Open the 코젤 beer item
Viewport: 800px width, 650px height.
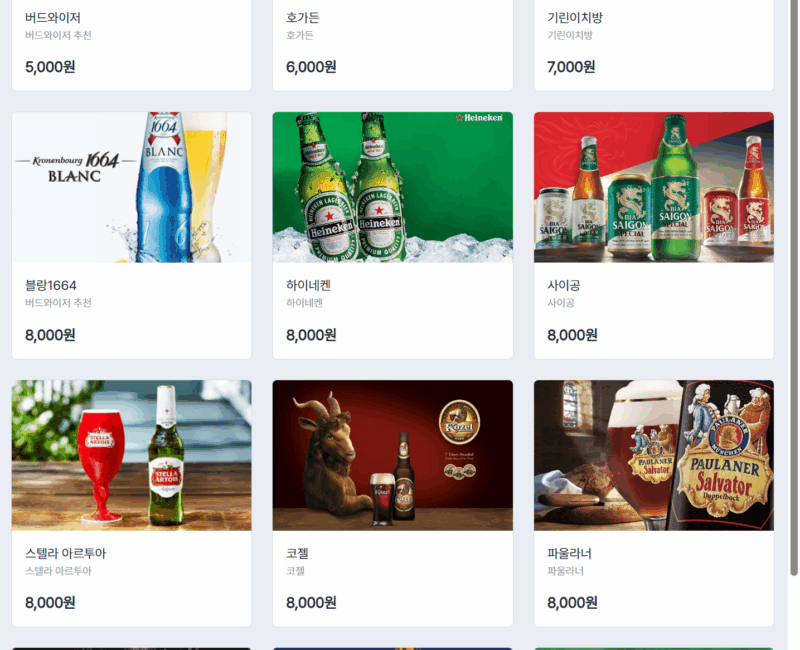(x=392, y=503)
